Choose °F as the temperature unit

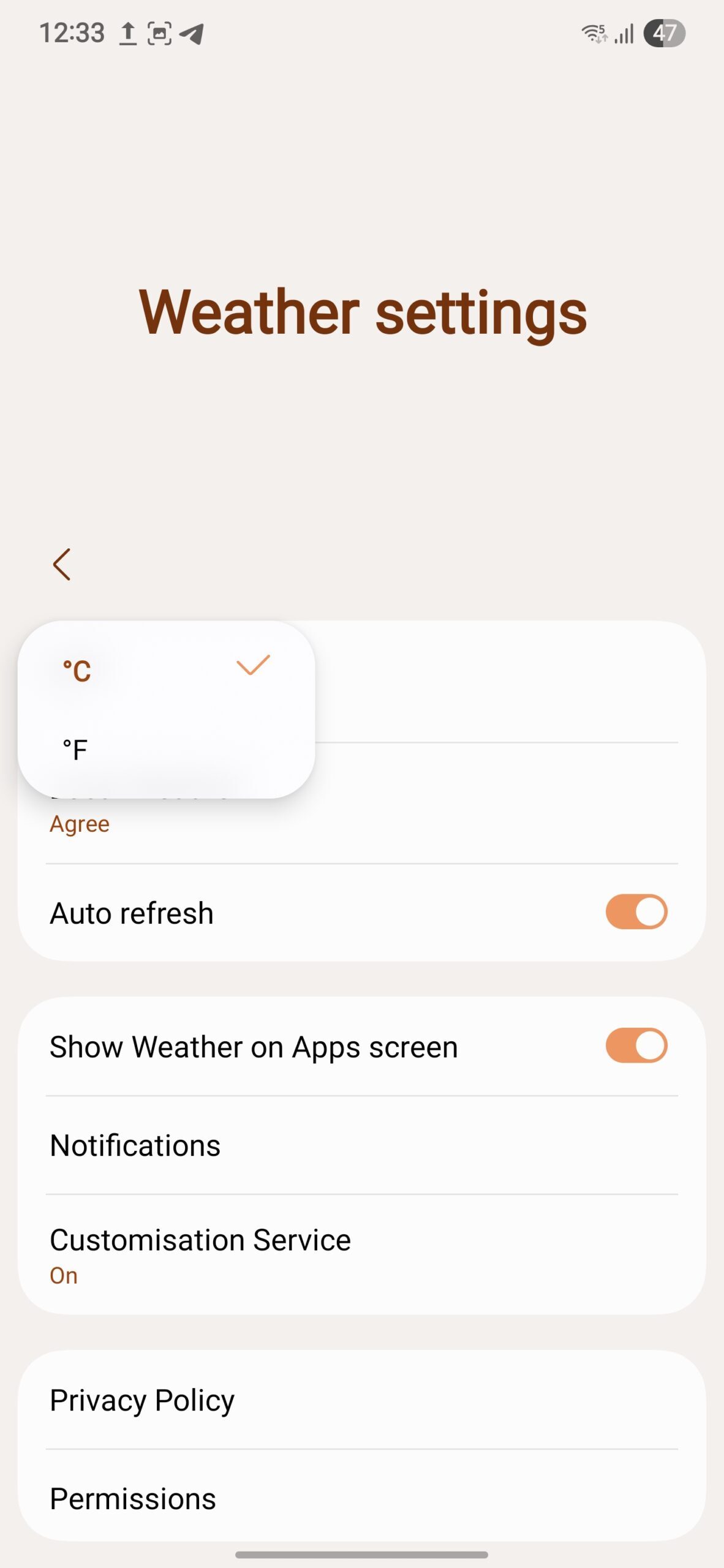(x=165, y=750)
